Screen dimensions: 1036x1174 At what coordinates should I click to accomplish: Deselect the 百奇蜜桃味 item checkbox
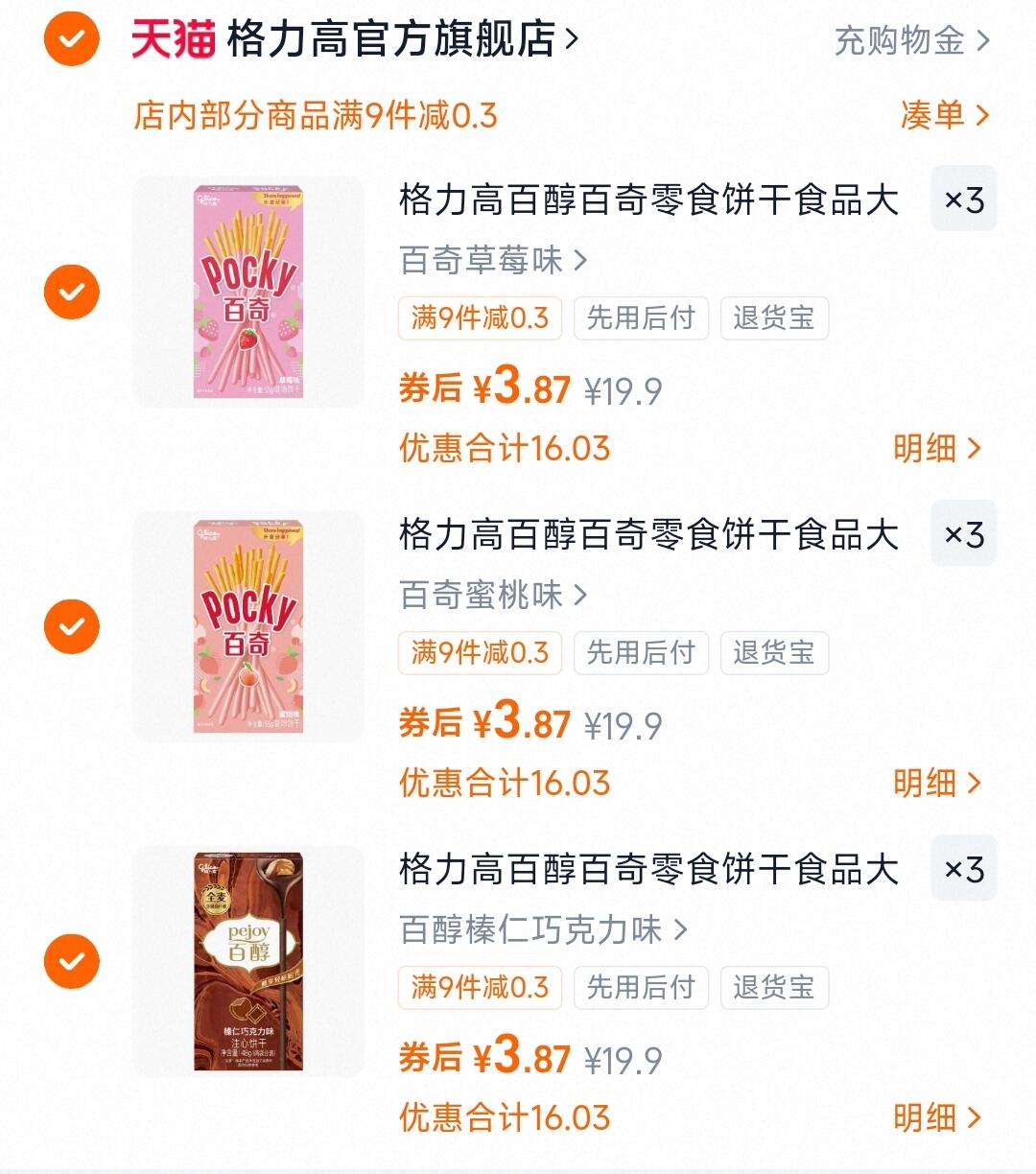click(x=72, y=626)
